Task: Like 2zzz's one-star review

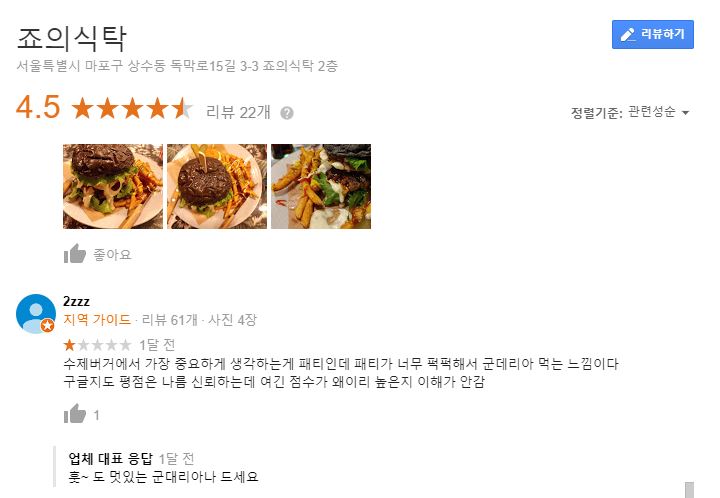Action: 75,414
